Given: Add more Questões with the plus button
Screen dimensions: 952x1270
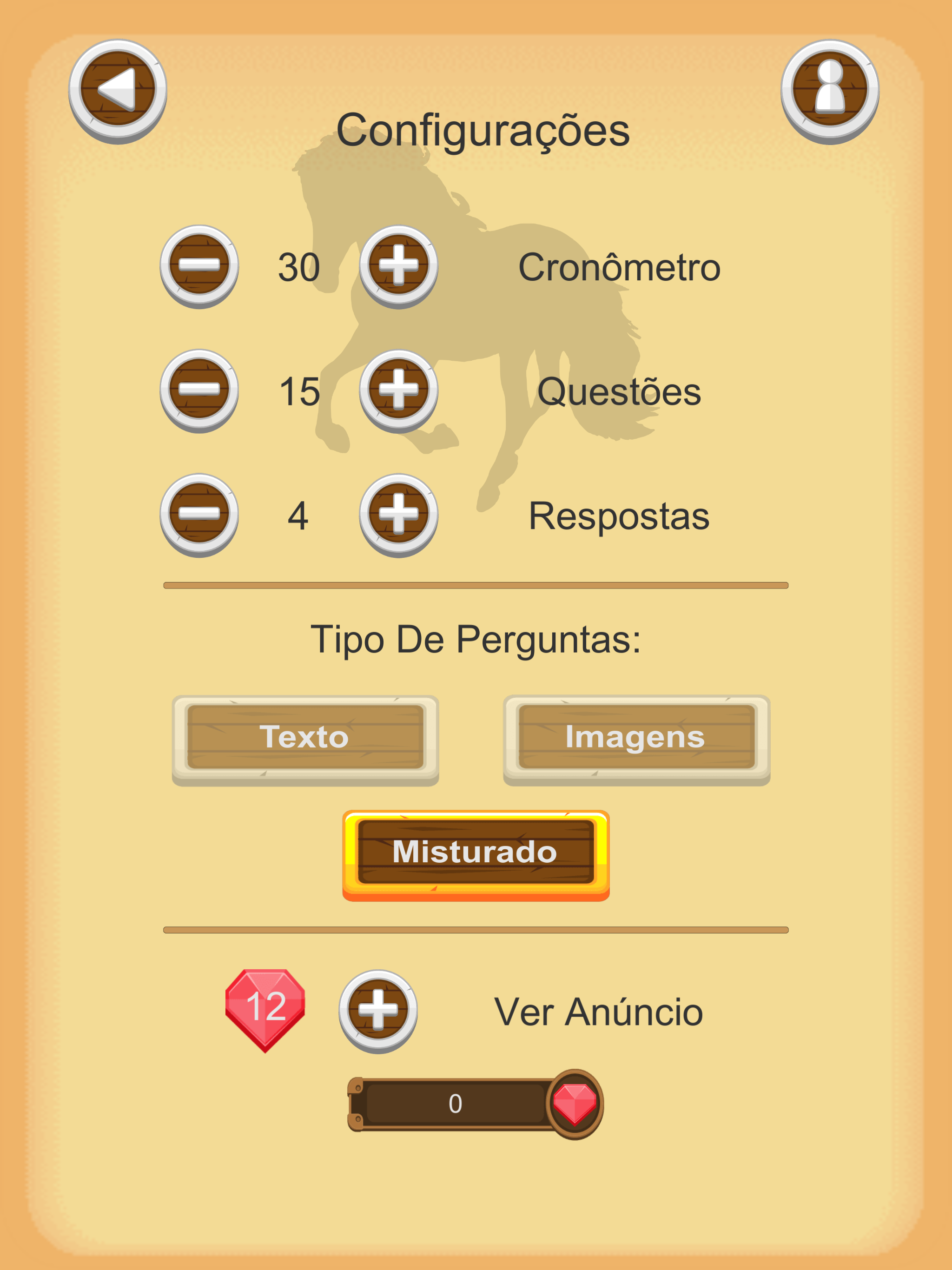Looking at the screenshot, I should 398,390.
